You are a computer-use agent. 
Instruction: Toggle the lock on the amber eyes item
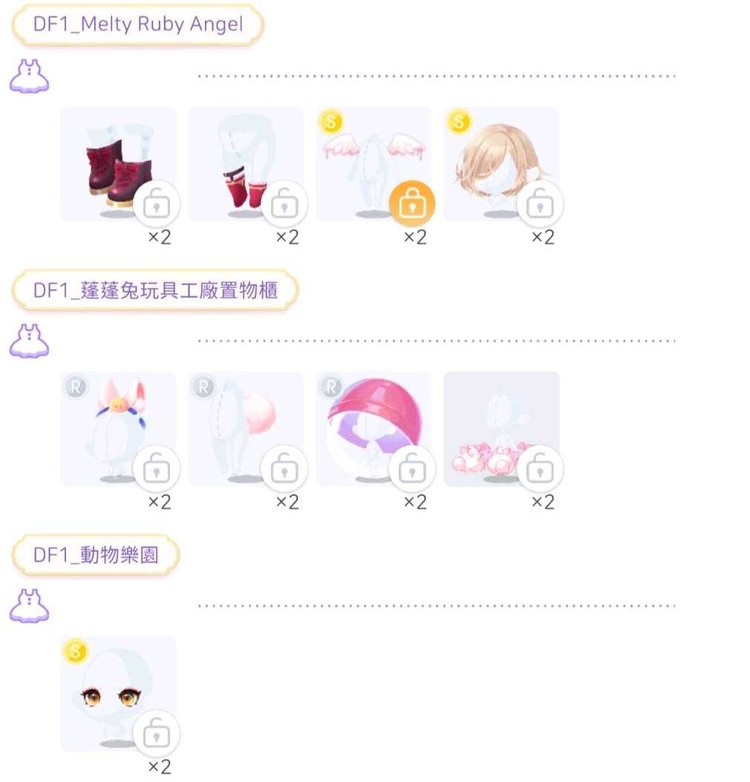(x=157, y=731)
